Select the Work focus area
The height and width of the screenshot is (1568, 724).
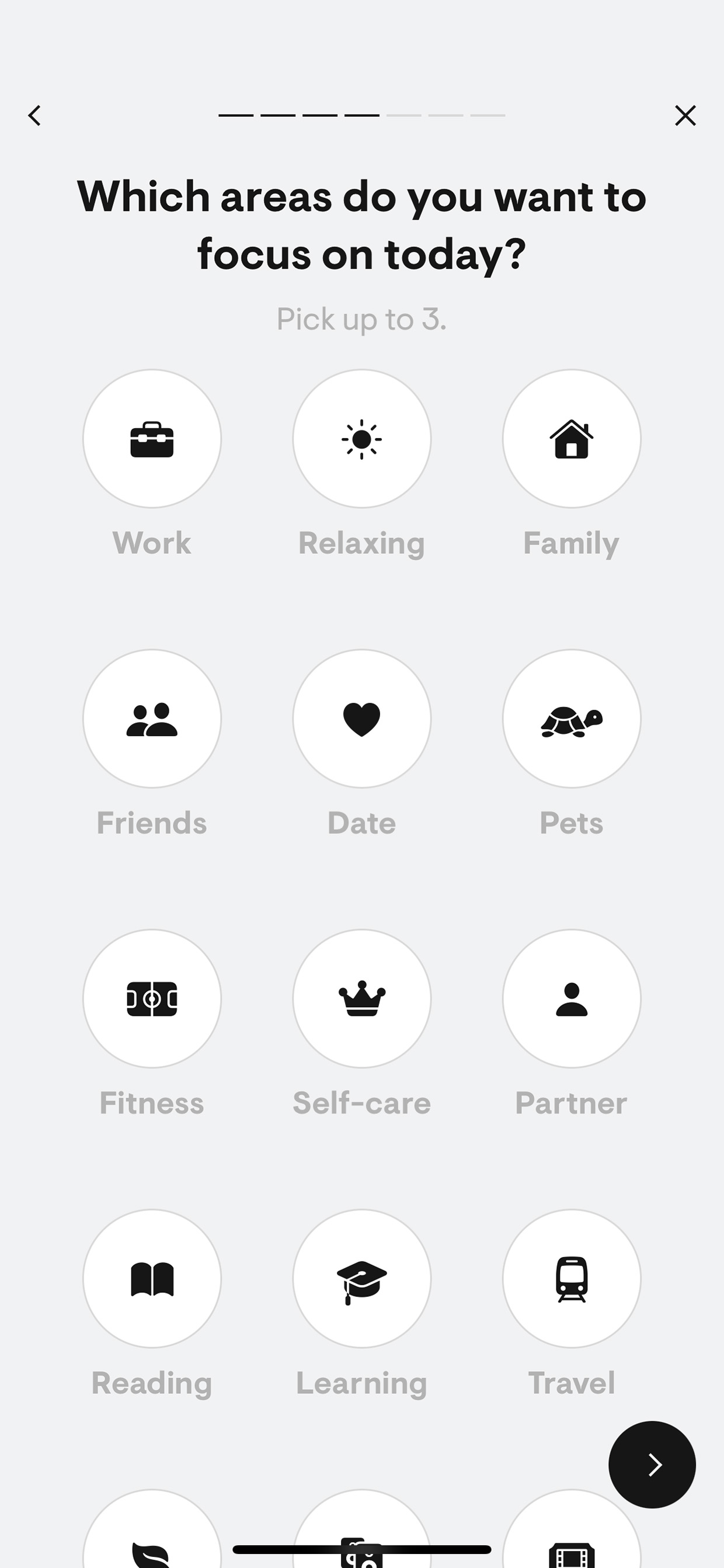click(152, 438)
